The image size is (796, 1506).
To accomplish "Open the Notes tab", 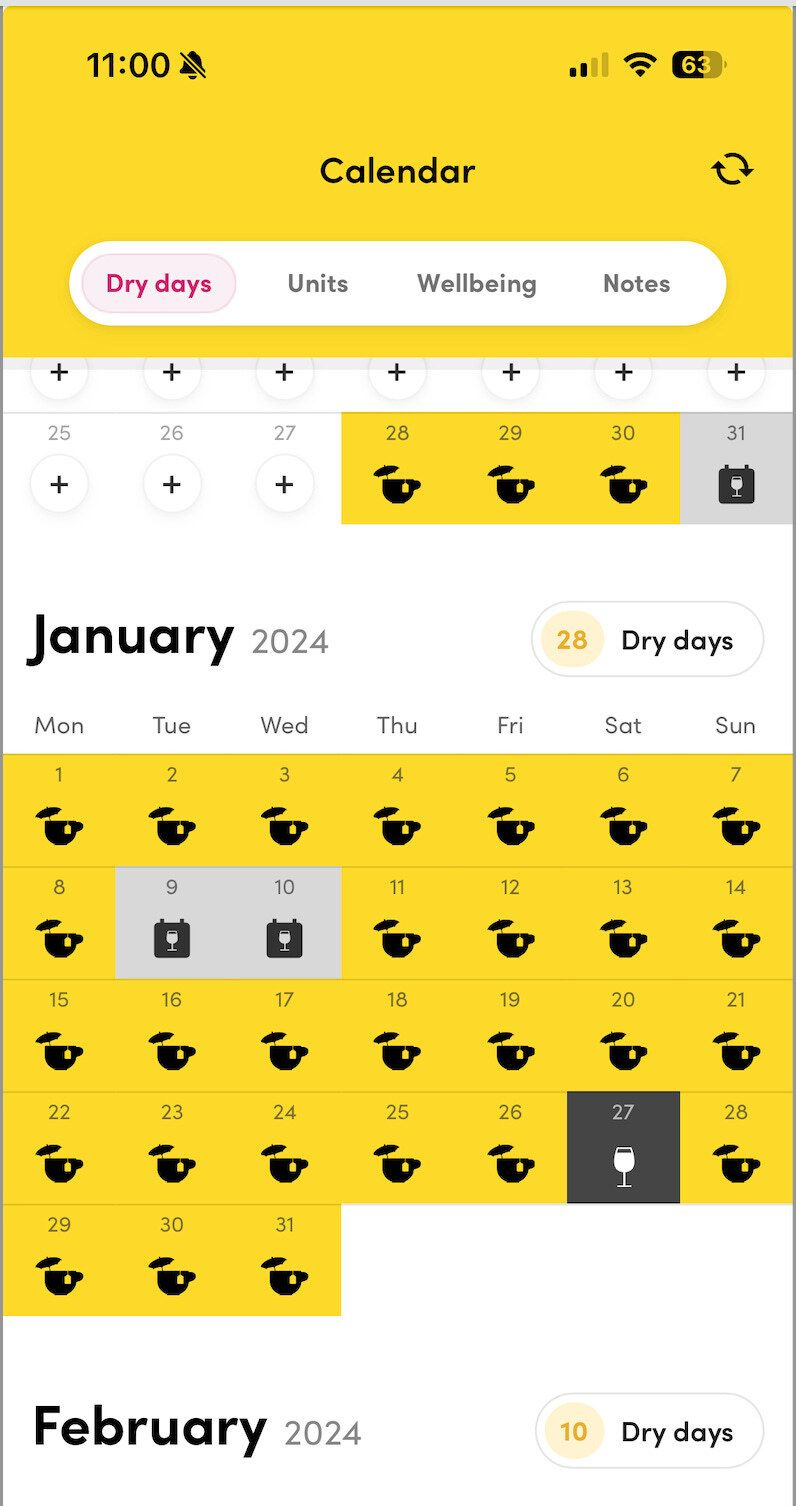I will coord(636,283).
